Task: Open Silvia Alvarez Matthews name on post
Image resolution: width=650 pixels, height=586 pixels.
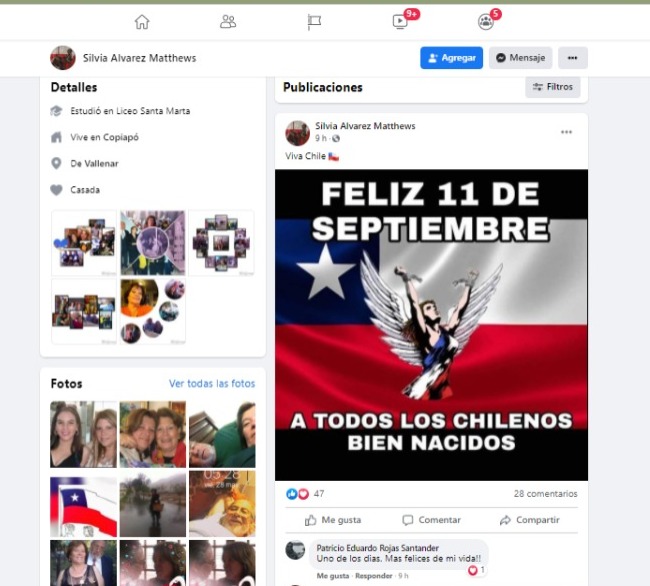Action: (x=365, y=126)
